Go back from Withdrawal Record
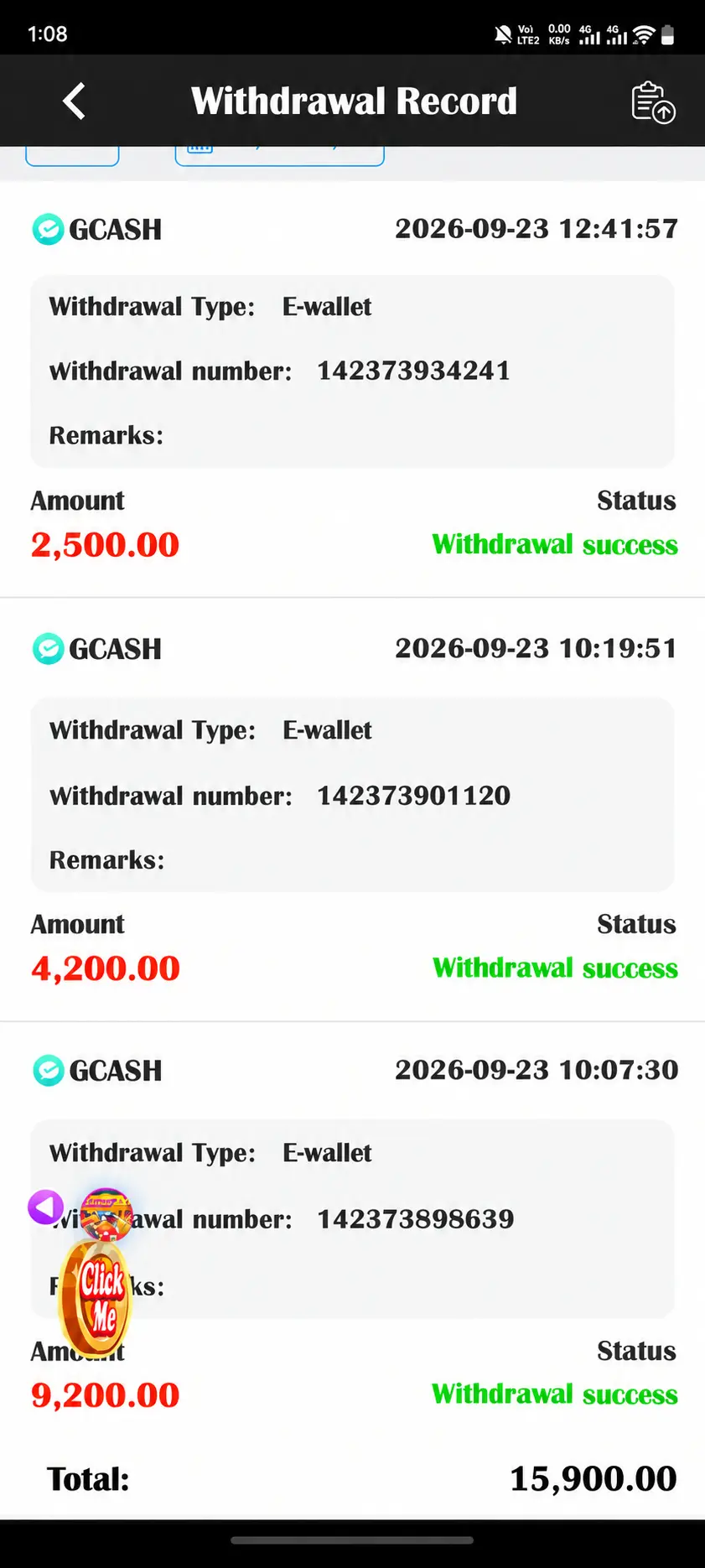The width and height of the screenshot is (705, 1568). (74, 101)
